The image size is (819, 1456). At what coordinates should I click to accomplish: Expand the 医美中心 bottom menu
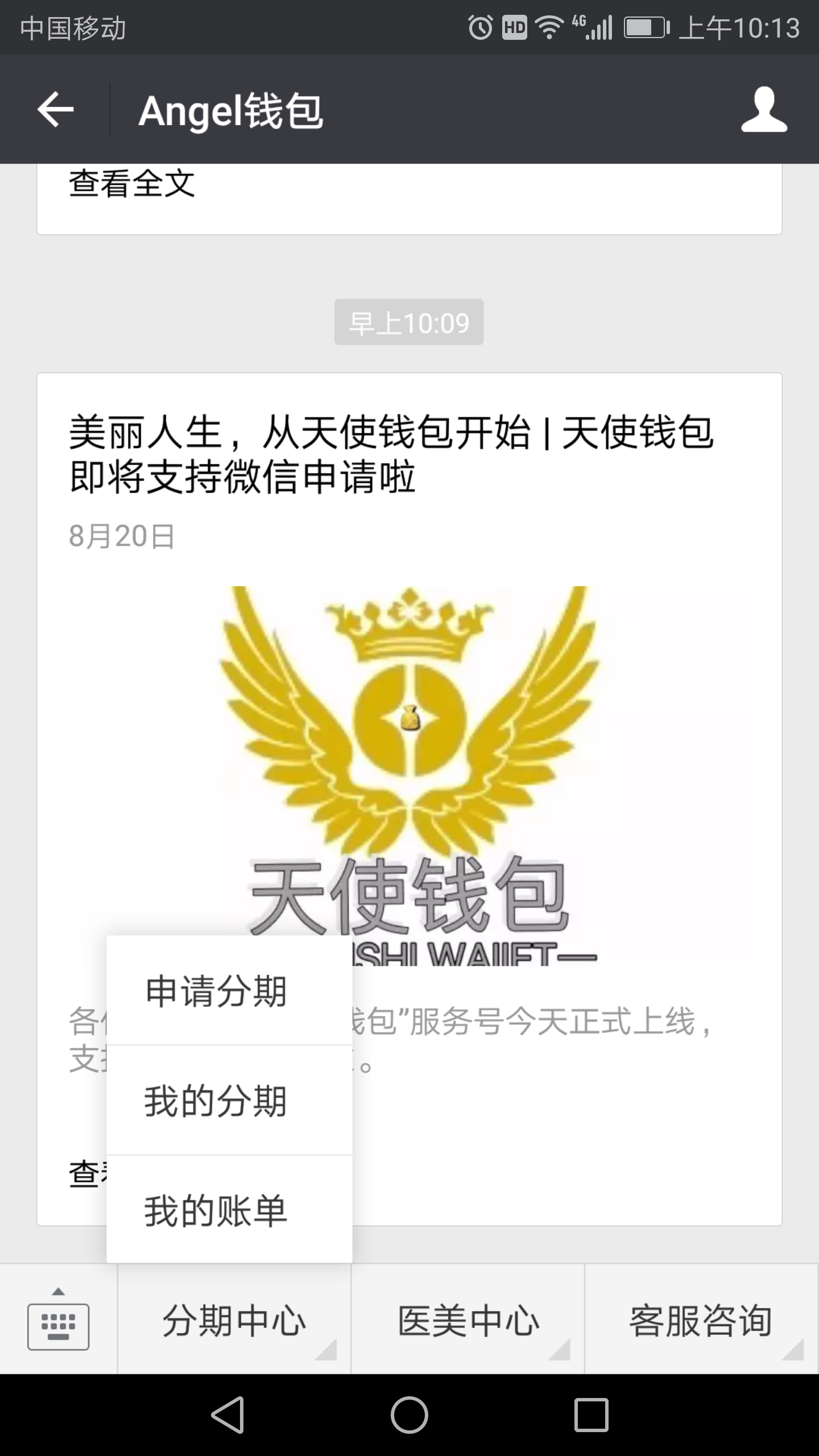[x=468, y=1320]
